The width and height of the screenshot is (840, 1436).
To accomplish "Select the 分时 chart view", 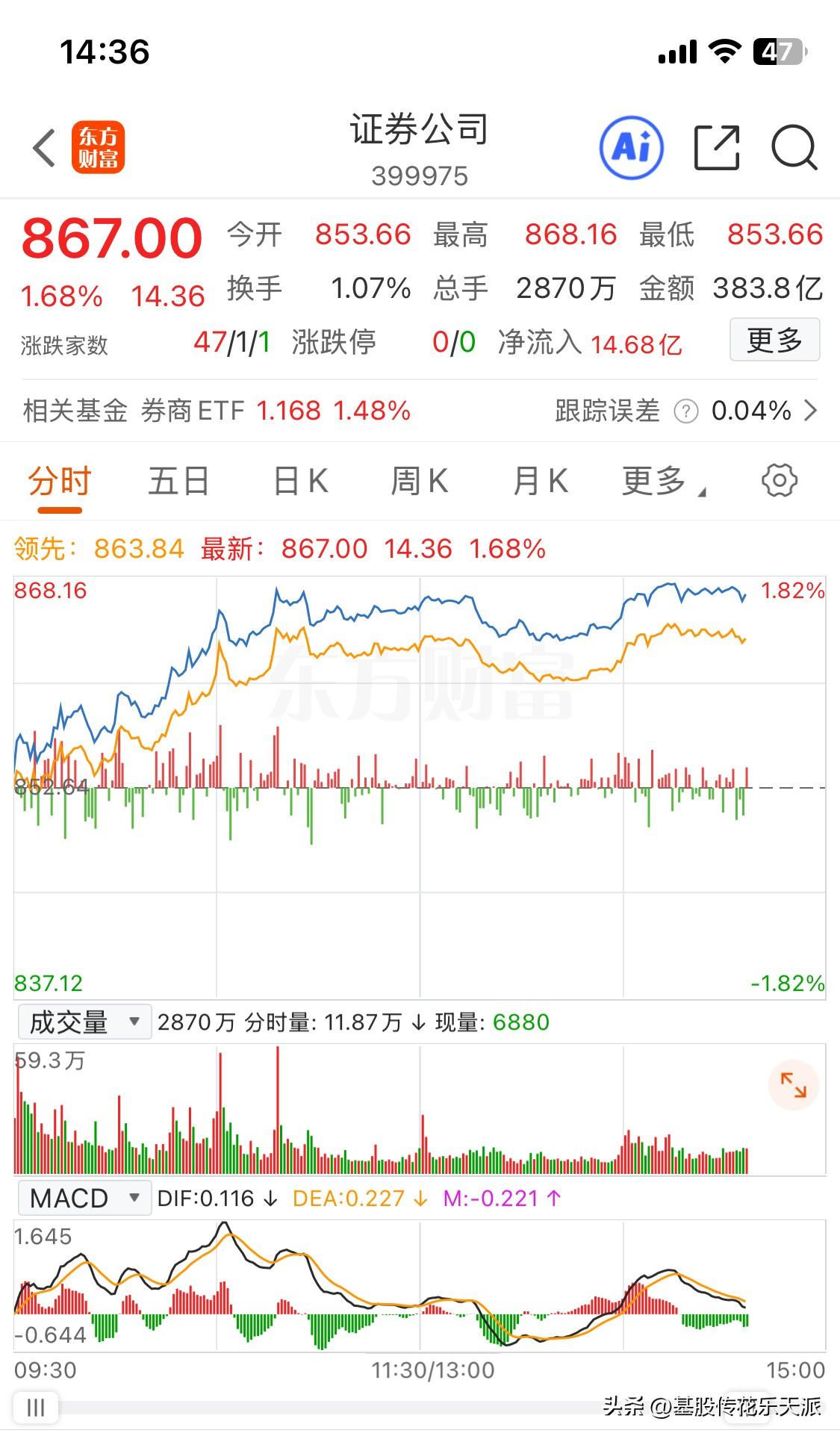I will 57,481.
